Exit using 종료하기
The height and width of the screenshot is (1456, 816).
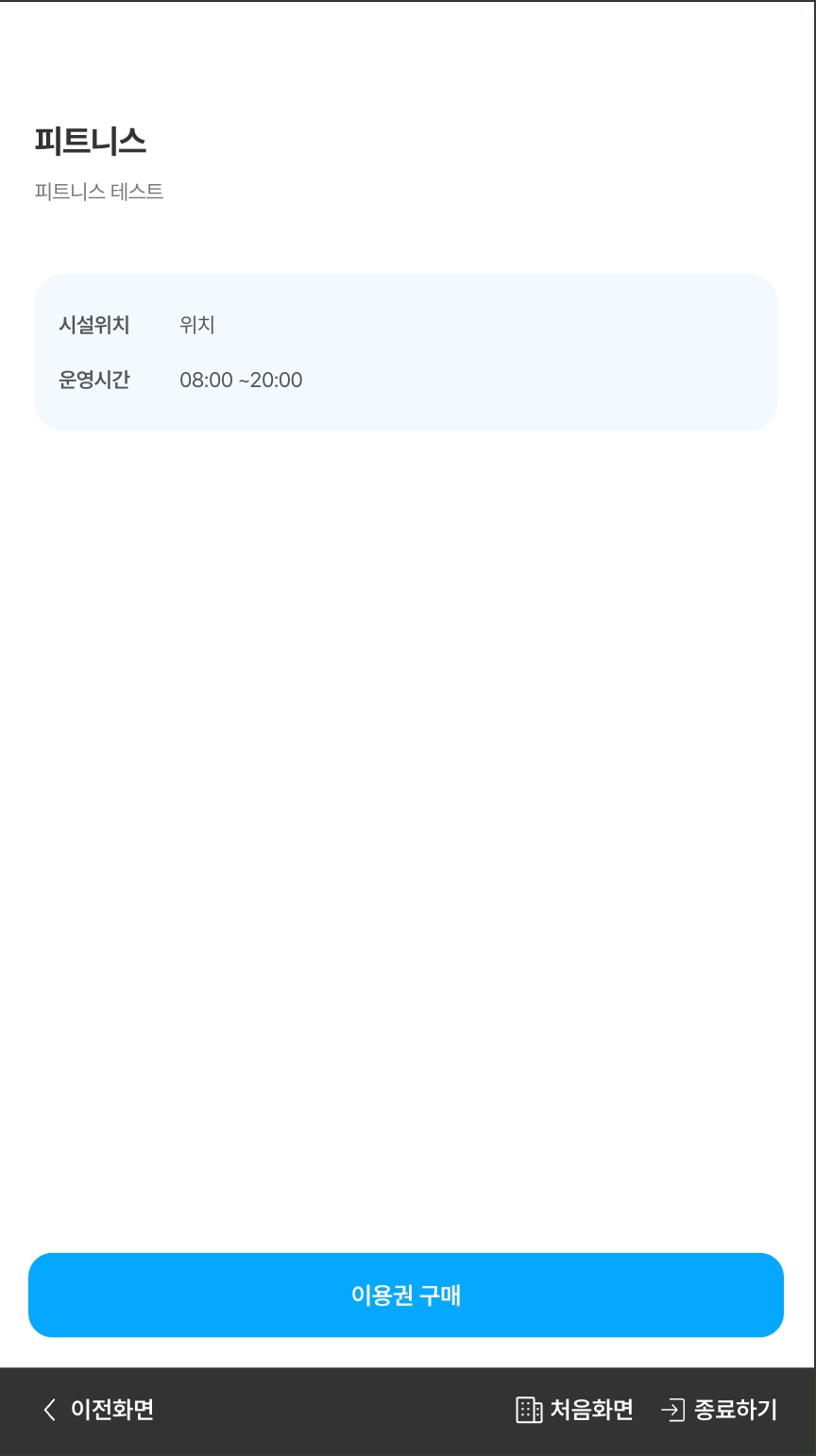[720, 1410]
